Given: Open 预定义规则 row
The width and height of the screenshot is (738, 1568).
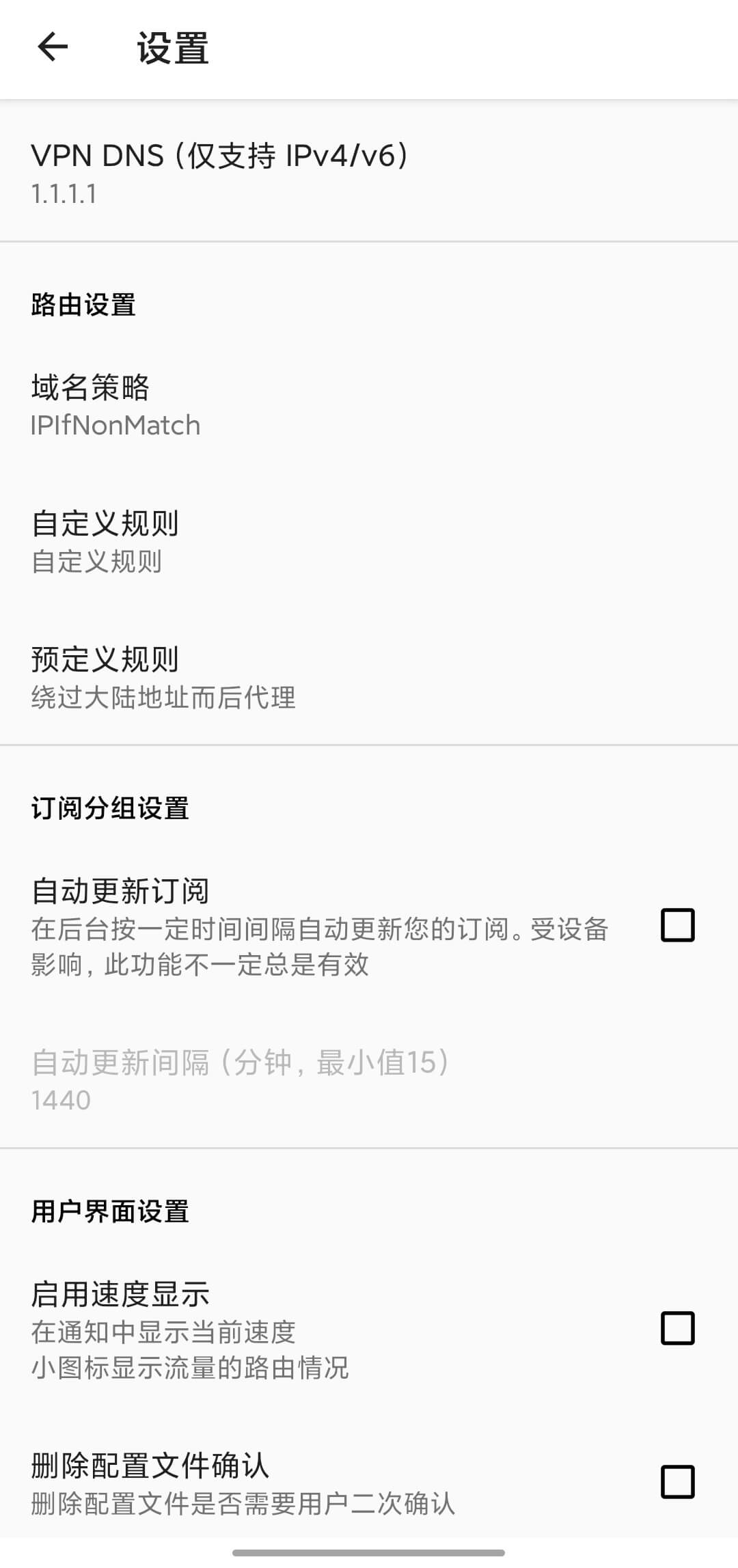Looking at the screenshot, I should tap(369, 677).
